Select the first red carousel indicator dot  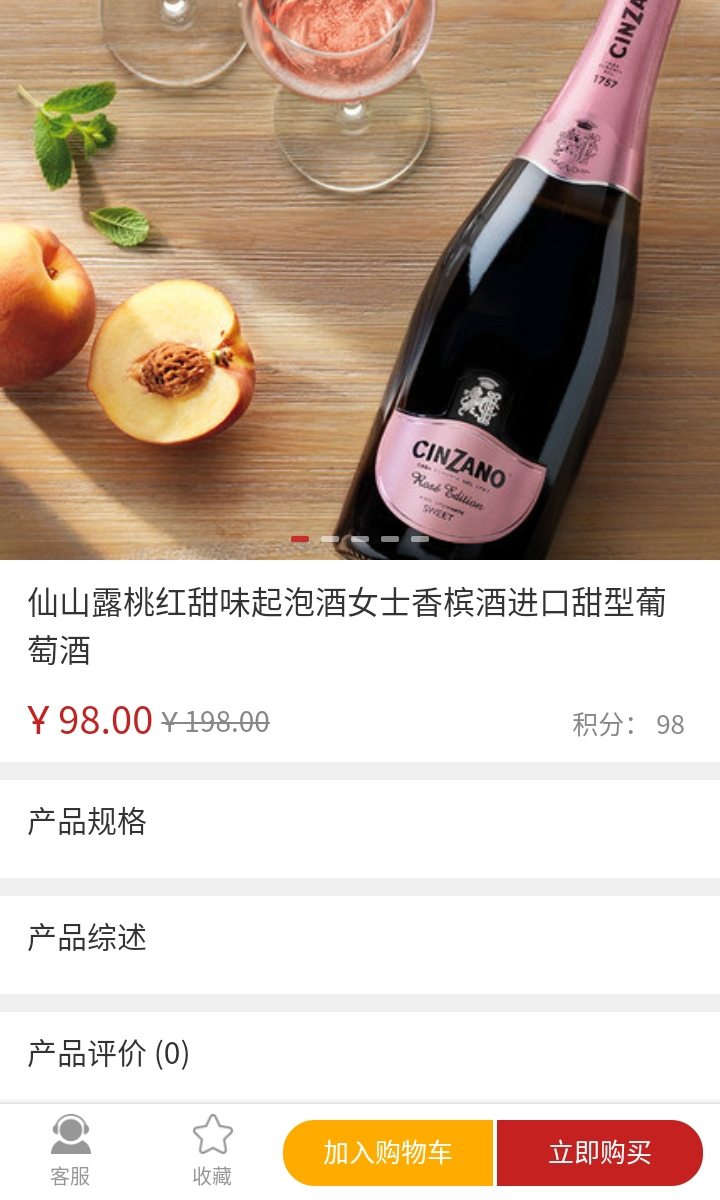tap(299, 538)
